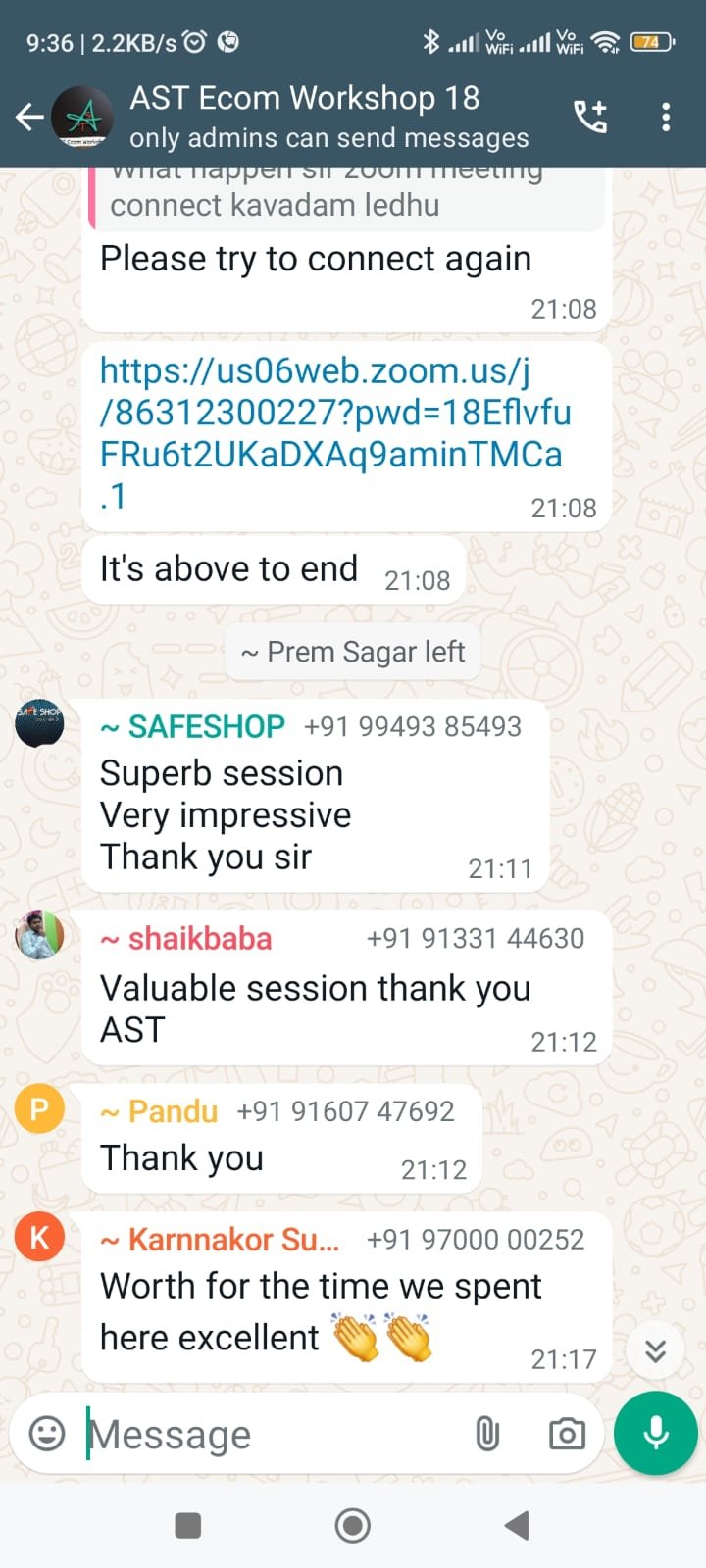Open the emoji picker
This screenshot has height=1568, width=706.
click(46, 1434)
